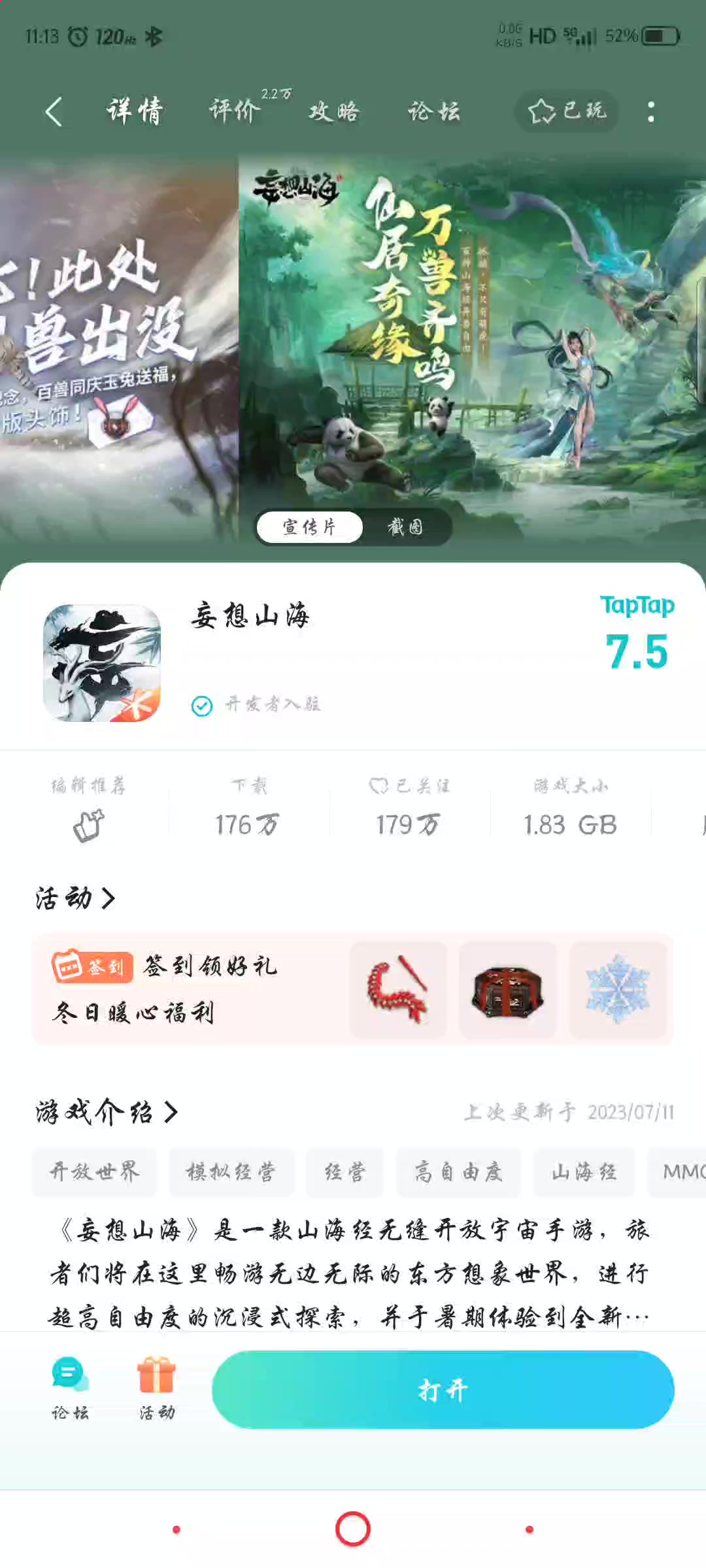Tap the 已玩 star button

pos(567,111)
